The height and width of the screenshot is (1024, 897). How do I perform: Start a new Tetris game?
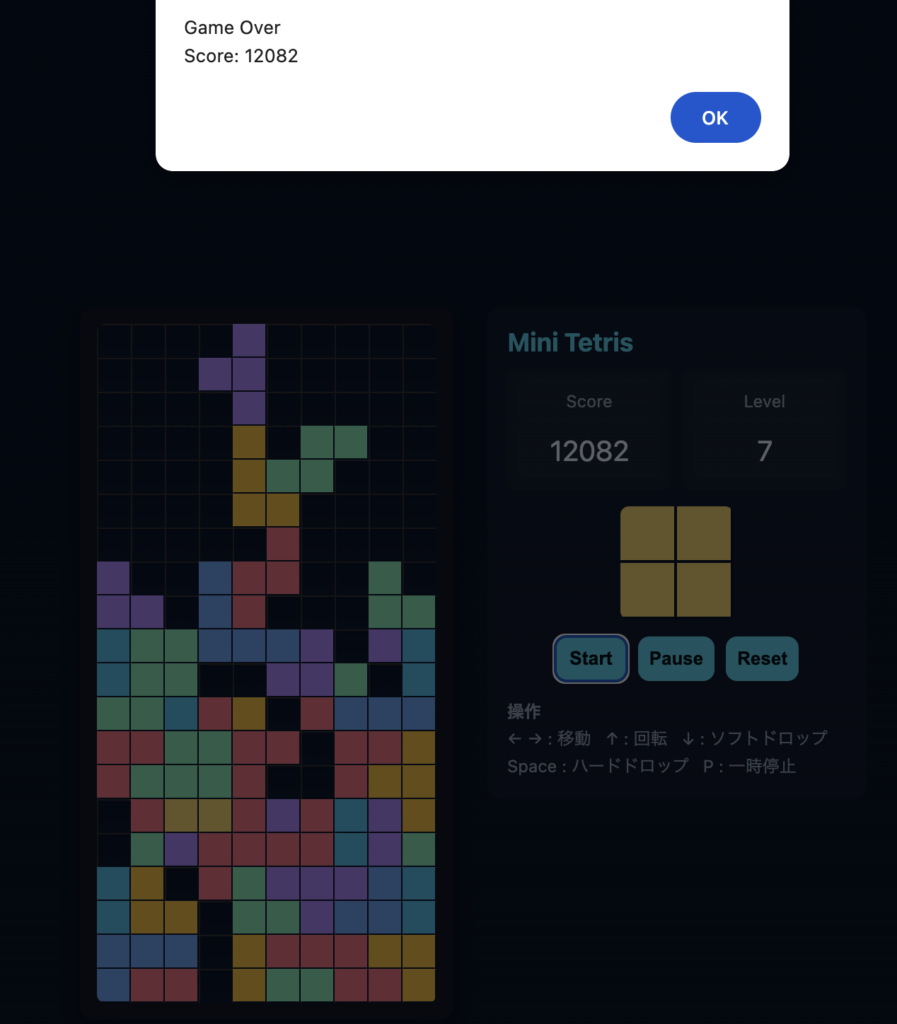click(x=591, y=659)
